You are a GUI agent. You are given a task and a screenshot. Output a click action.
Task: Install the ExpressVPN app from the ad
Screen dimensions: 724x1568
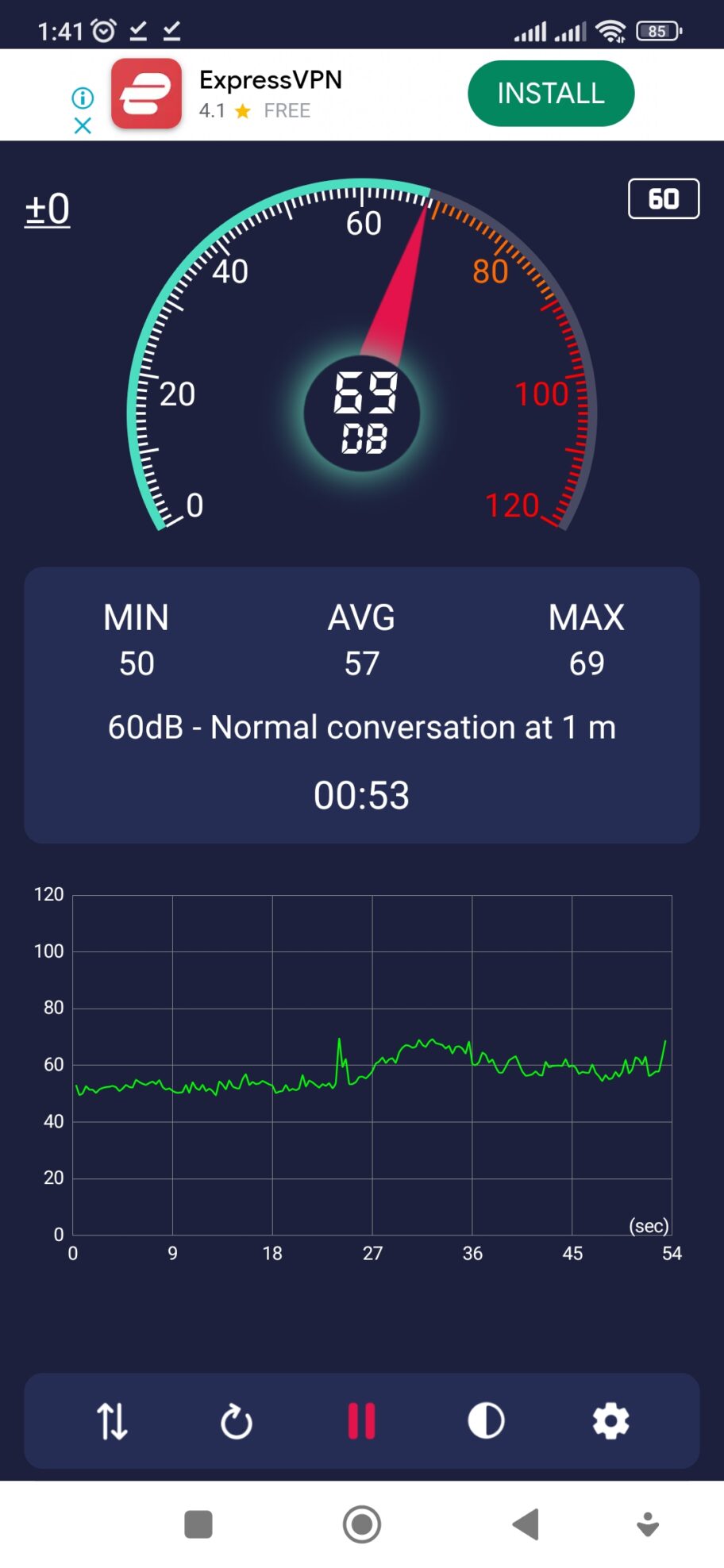click(550, 94)
